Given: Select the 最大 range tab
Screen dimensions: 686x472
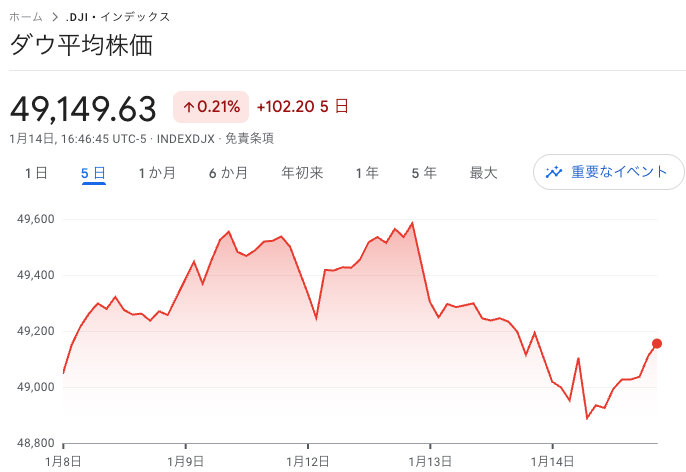Looking at the screenshot, I should click(x=483, y=173).
